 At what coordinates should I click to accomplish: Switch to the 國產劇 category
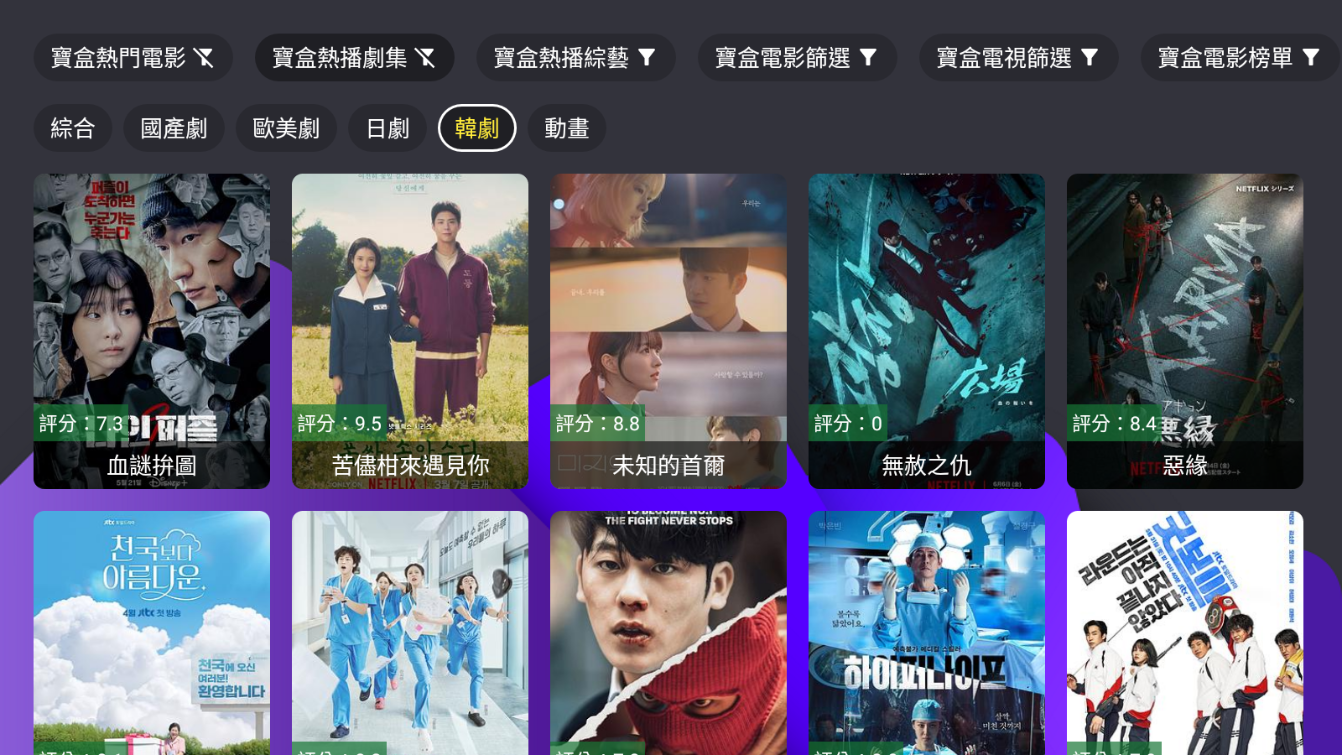174,128
